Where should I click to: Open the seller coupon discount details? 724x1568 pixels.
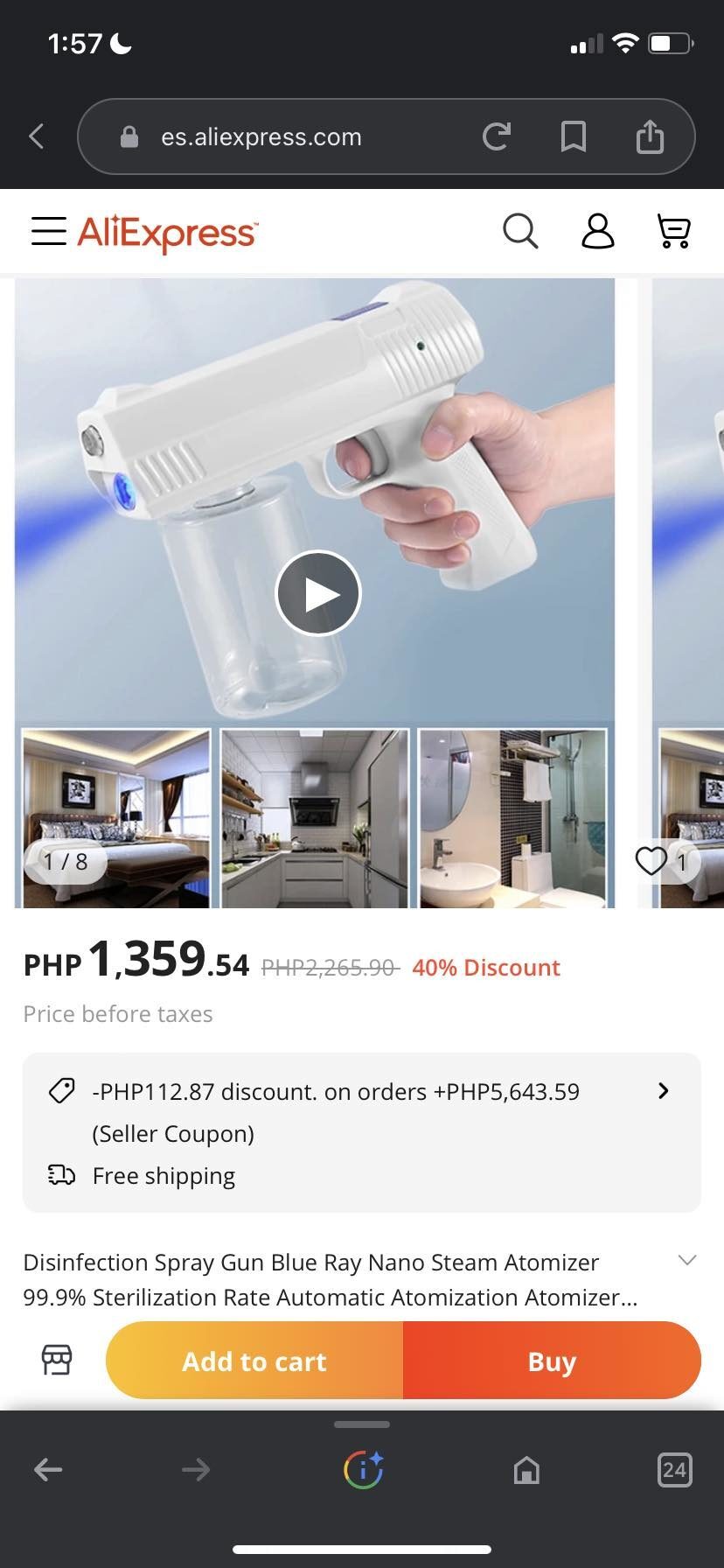tap(663, 1091)
